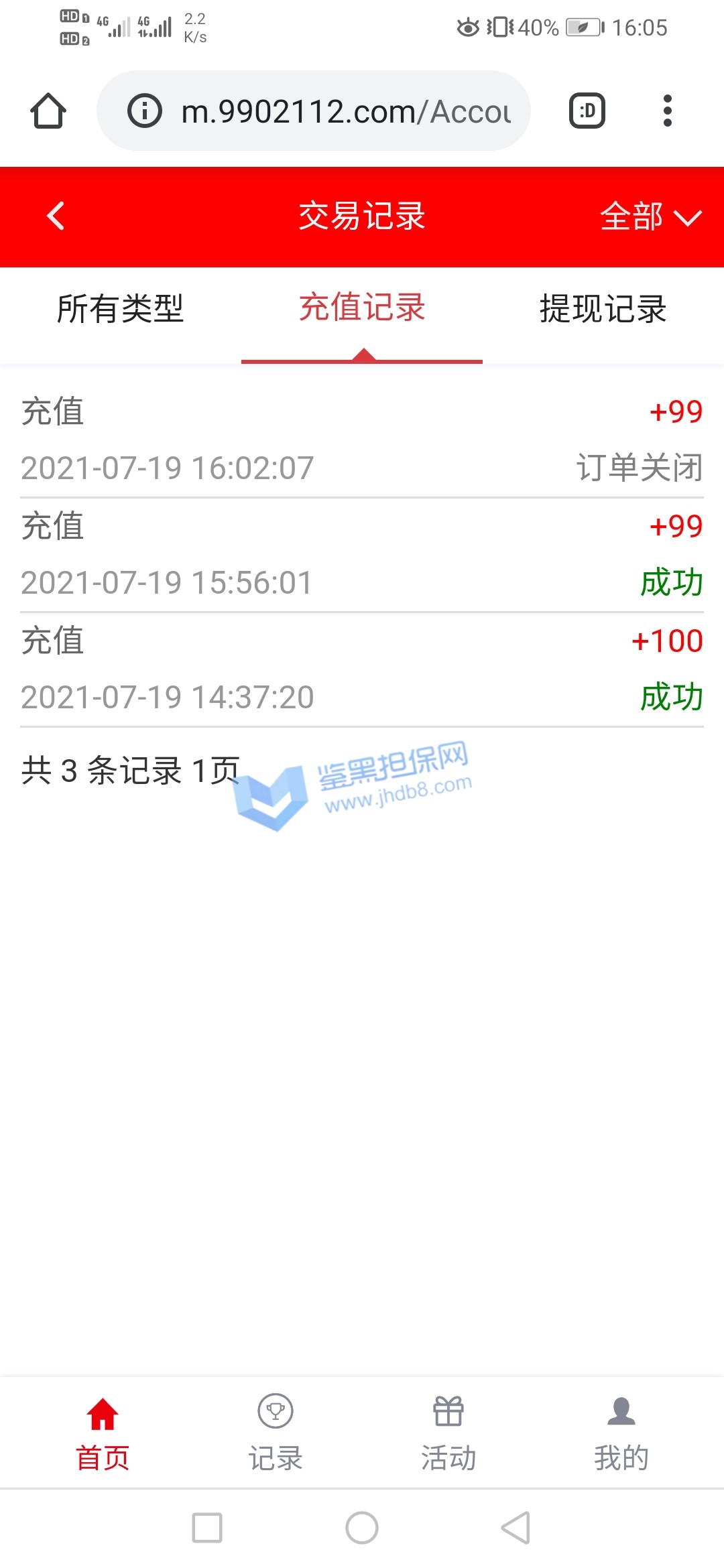Viewport: 724px width, 1568px height.
Task: Tap the system back navigation button
Action: coord(516,1528)
